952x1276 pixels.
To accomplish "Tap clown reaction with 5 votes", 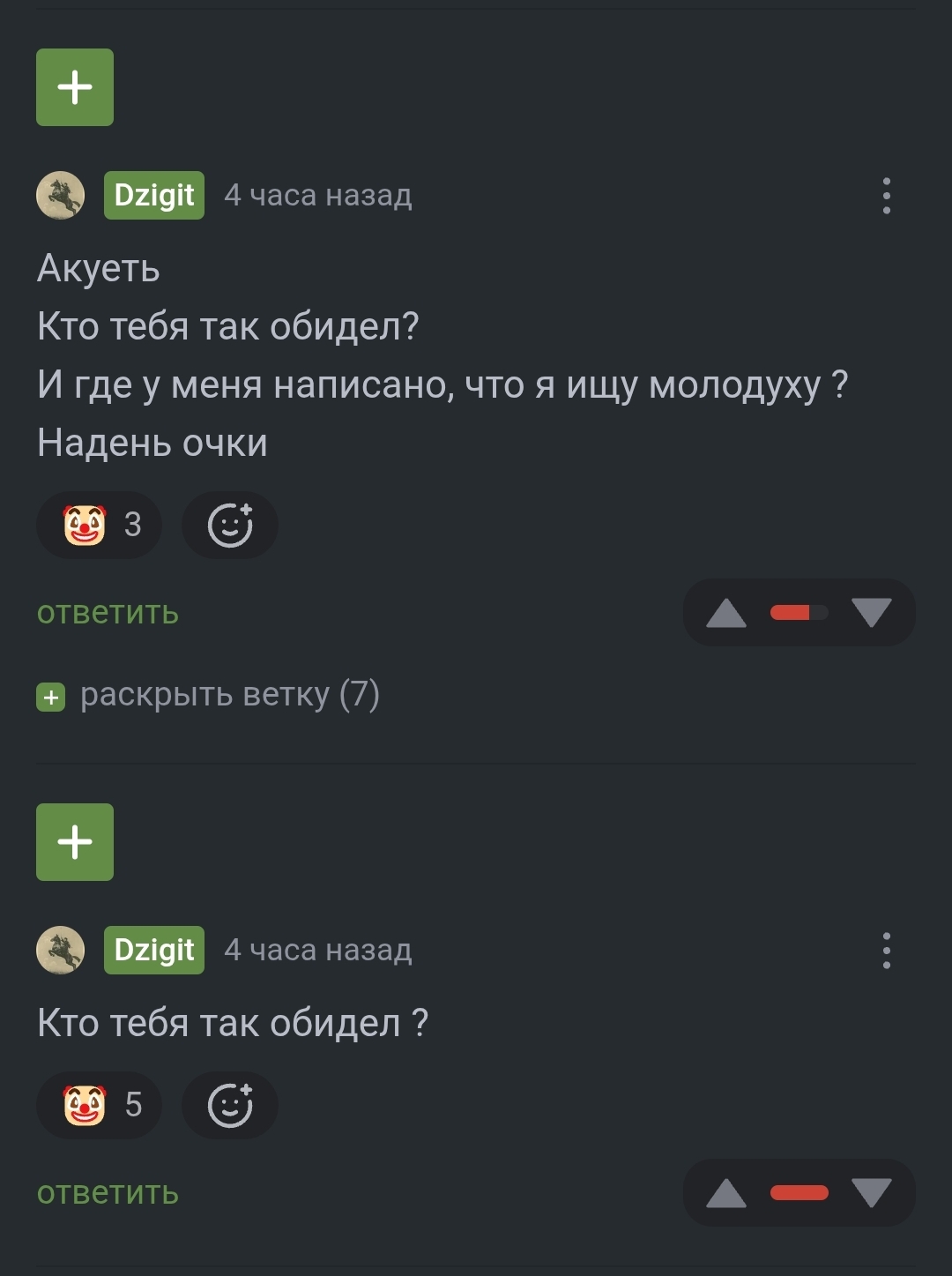I will (x=100, y=1104).
